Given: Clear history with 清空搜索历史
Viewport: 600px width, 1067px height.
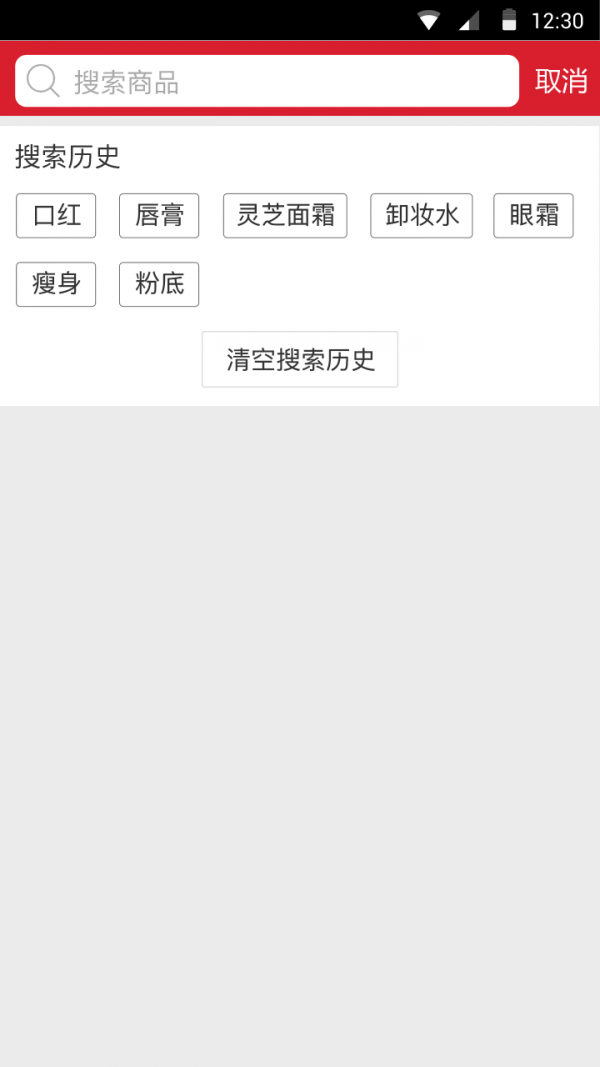Looking at the screenshot, I should click(300, 359).
